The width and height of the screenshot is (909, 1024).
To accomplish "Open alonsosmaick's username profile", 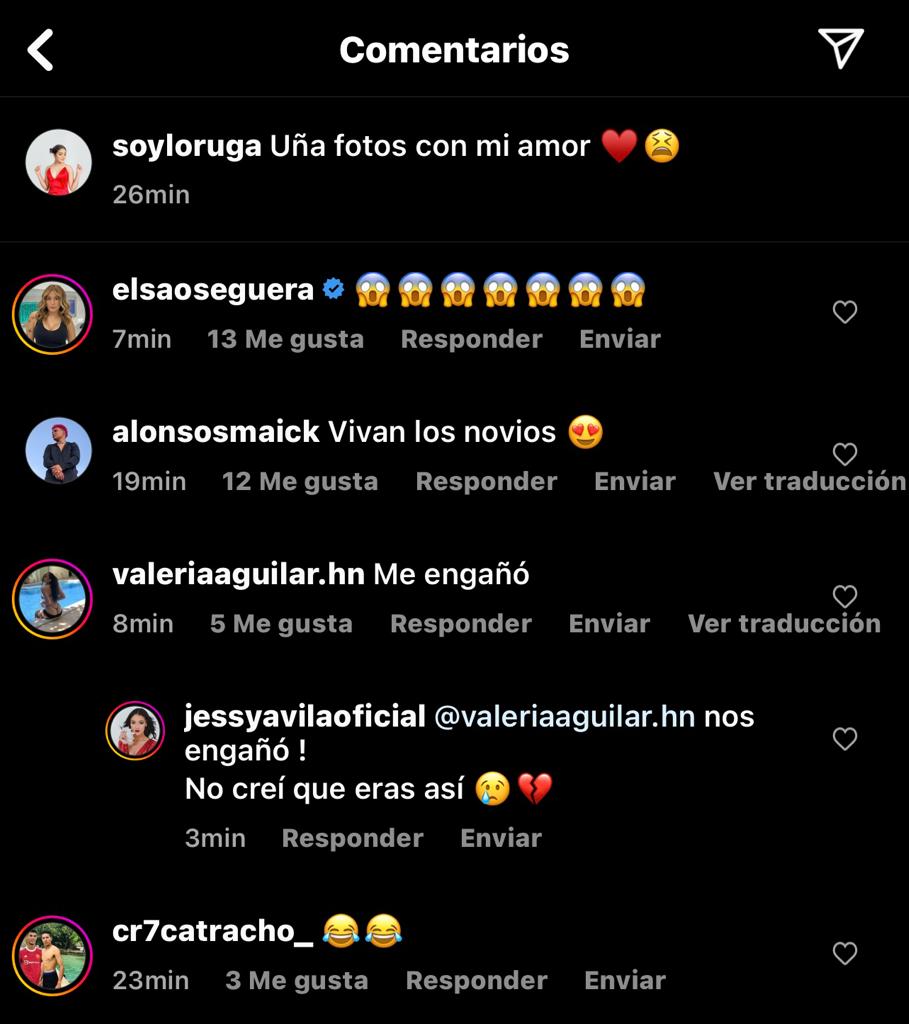I will [216, 432].
